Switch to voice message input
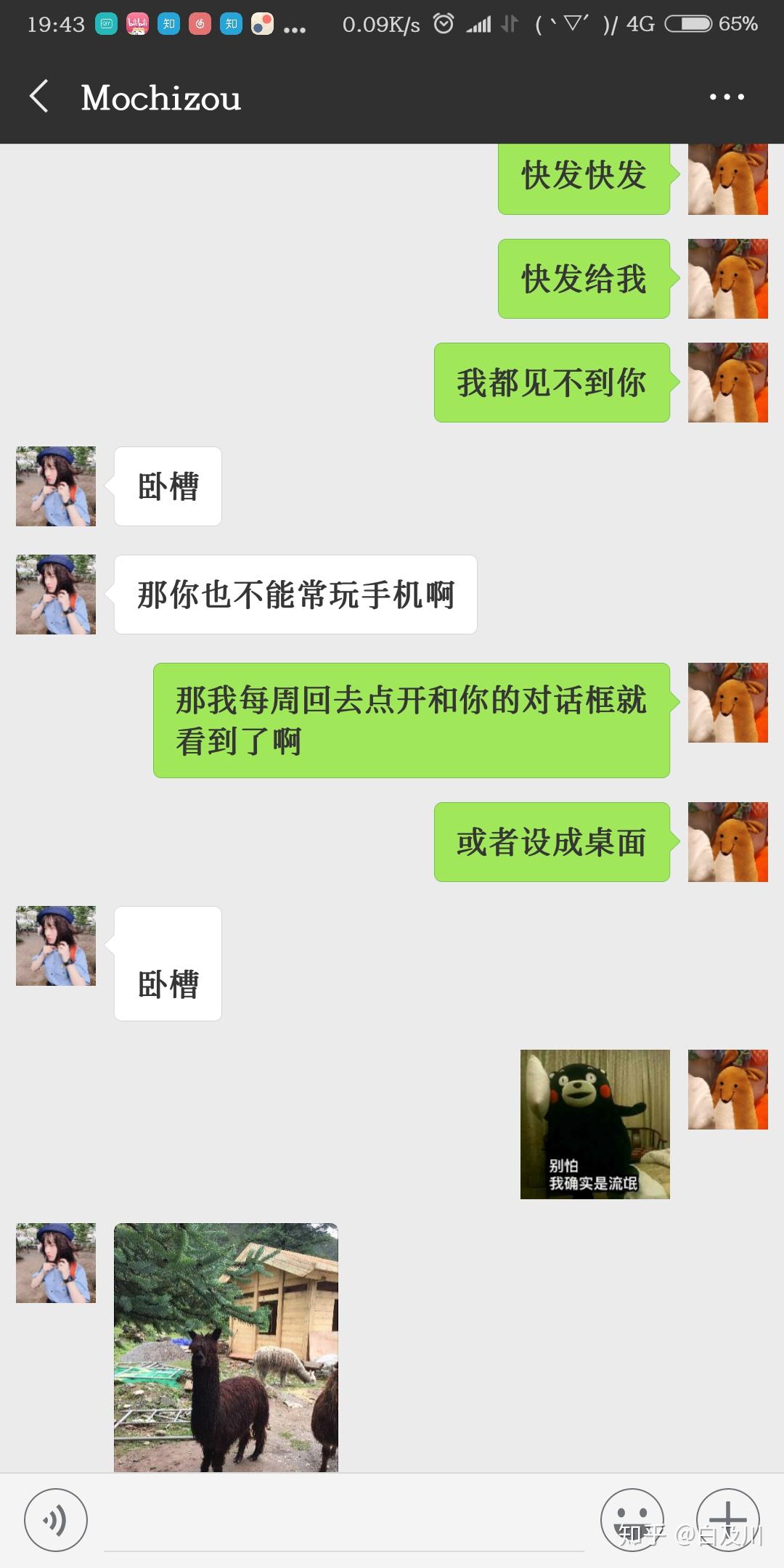Image resolution: width=784 pixels, height=1568 pixels. pyautogui.click(x=56, y=1519)
